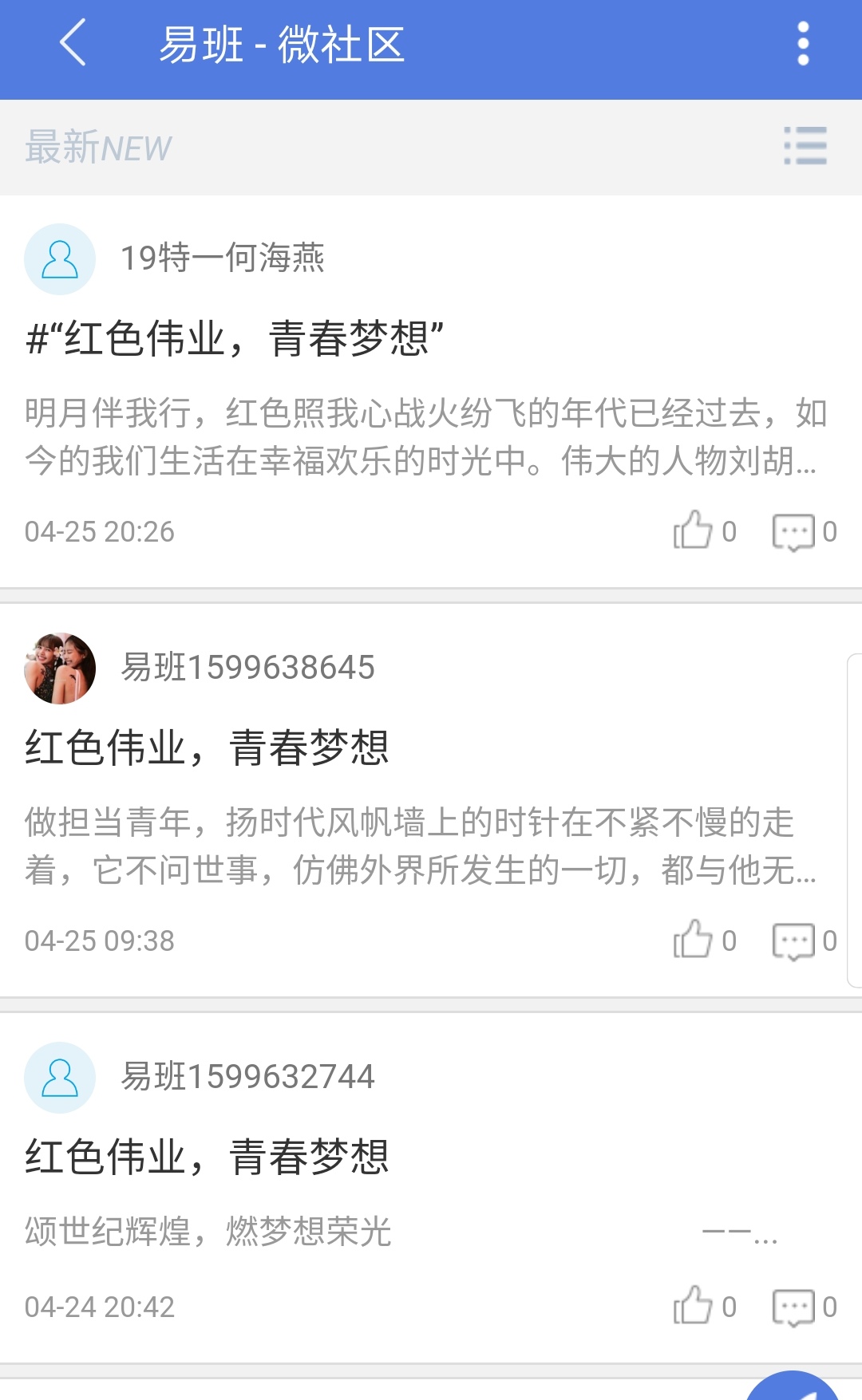The image size is (862, 1400).
Task: Like 易班1599638645's post
Action: point(693,940)
